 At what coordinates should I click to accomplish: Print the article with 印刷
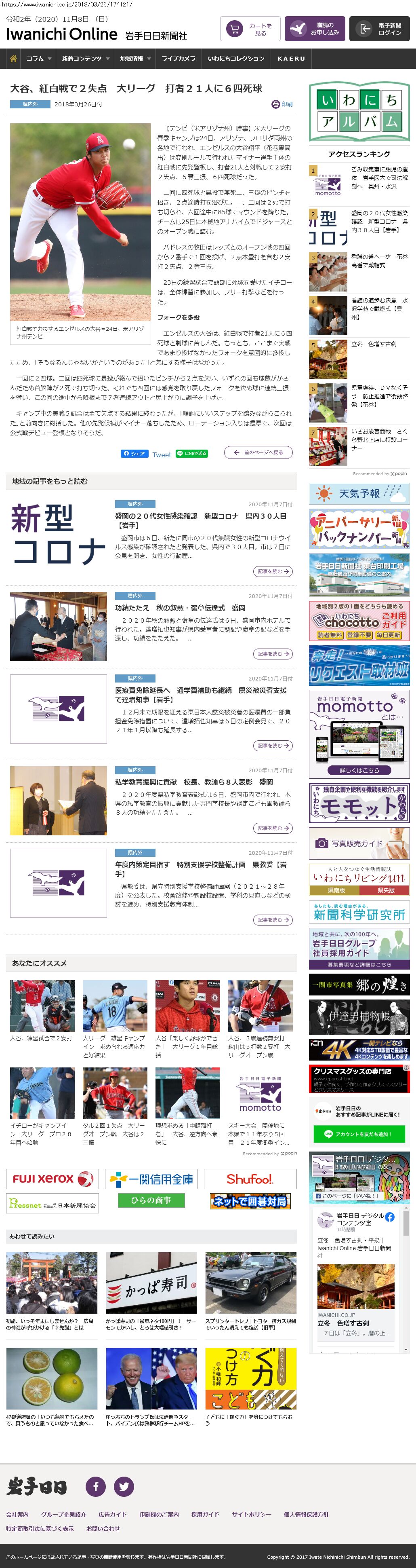(282, 104)
